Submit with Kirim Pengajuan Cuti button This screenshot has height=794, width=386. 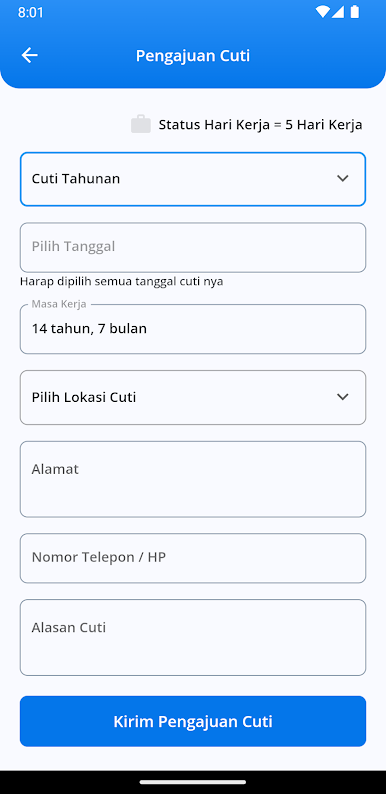point(192,721)
